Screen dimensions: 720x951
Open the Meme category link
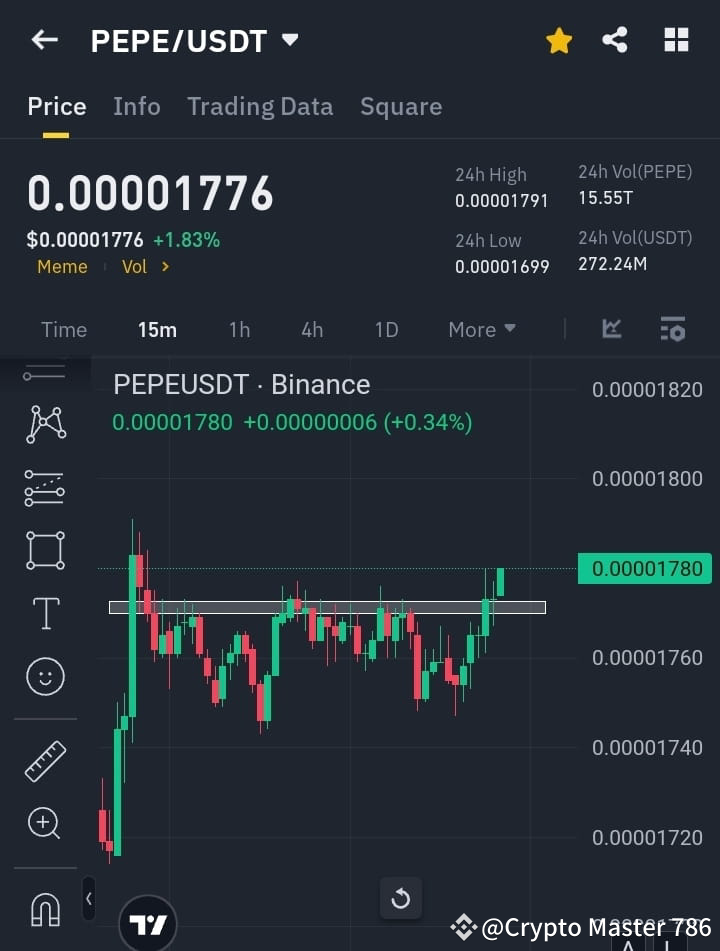(x=62, y=266)
